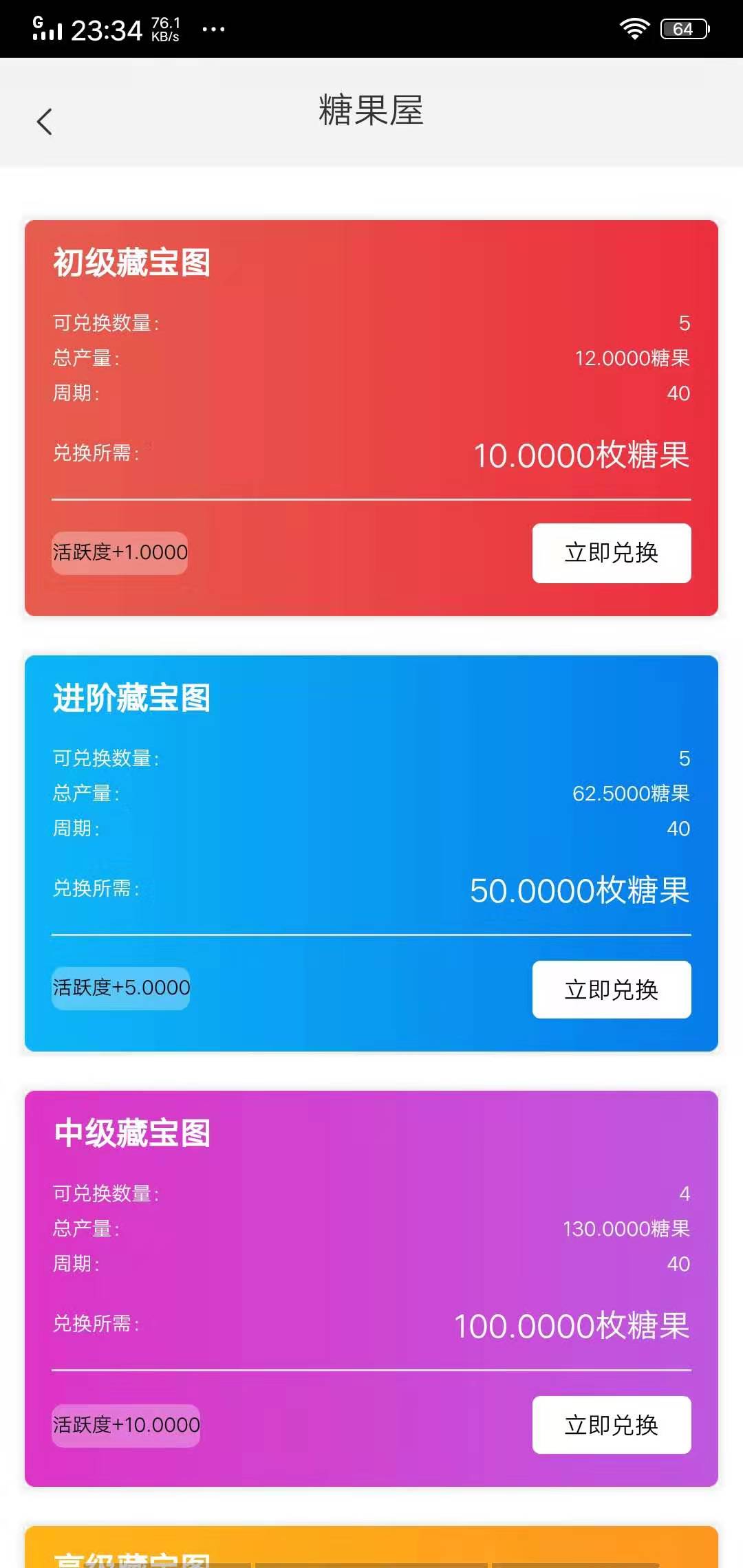The image size is (743, 1568).
Task: Exchange candies for the 中级藏宝图
Action: (611, 1424)
